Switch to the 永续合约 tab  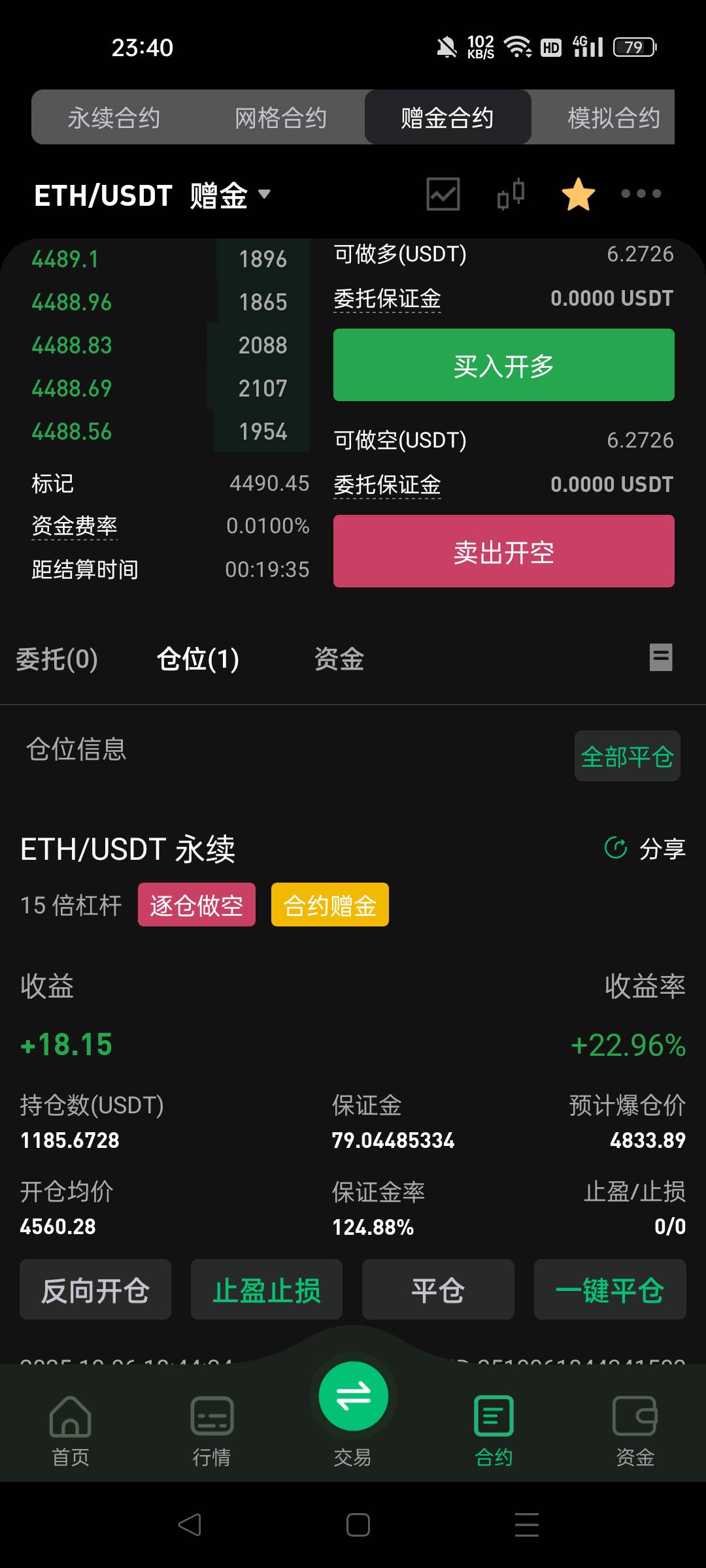tap(114, 118)
